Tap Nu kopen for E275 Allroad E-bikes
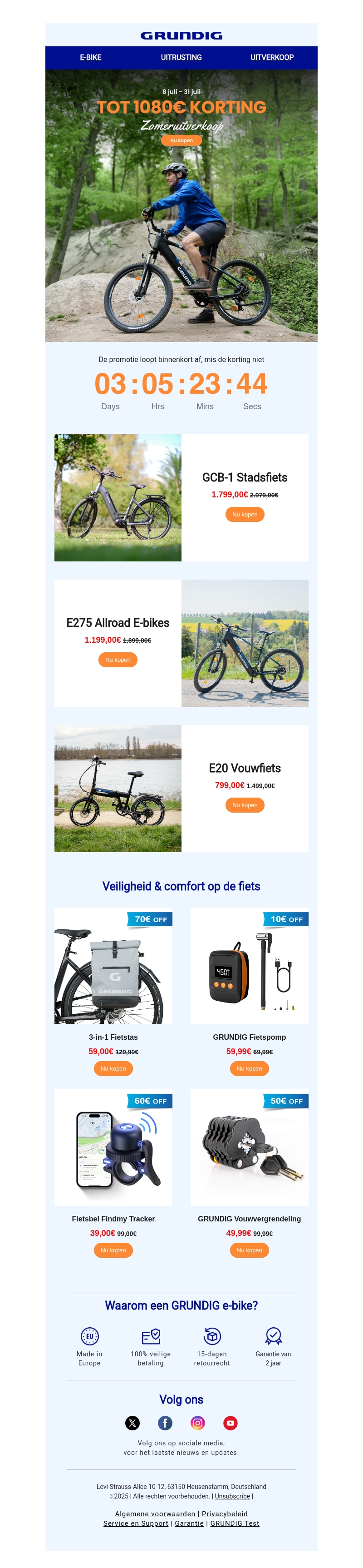The width and height of the screenshot is (363, 1568). pos(118,660)
